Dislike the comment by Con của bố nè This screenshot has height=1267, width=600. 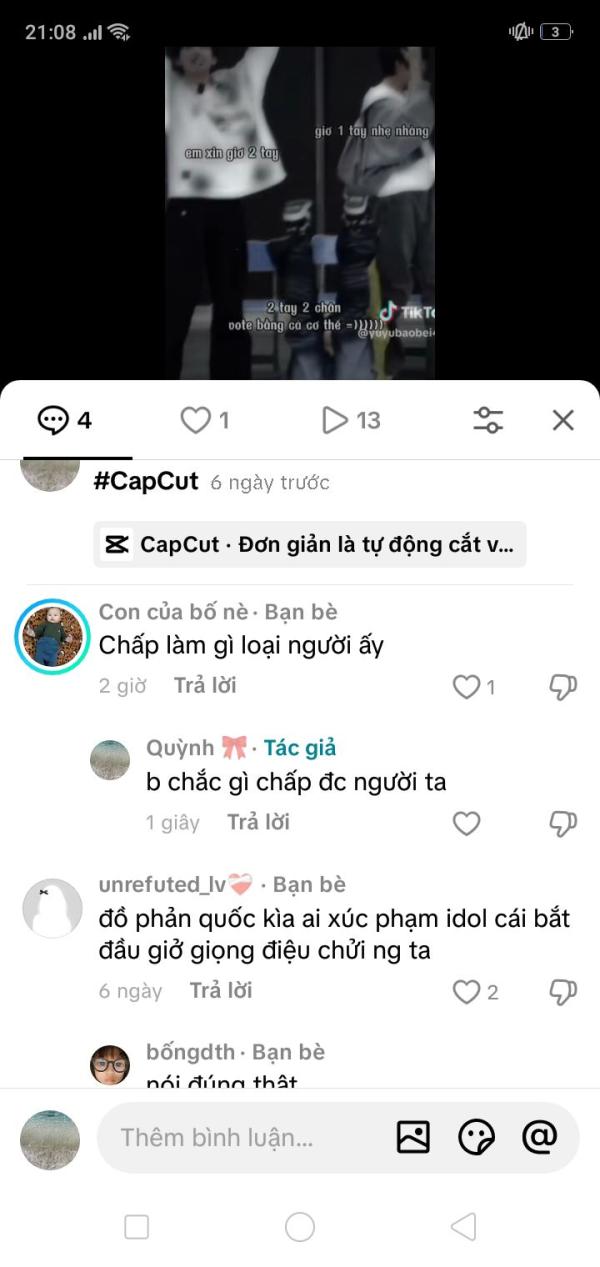[563, 687]
